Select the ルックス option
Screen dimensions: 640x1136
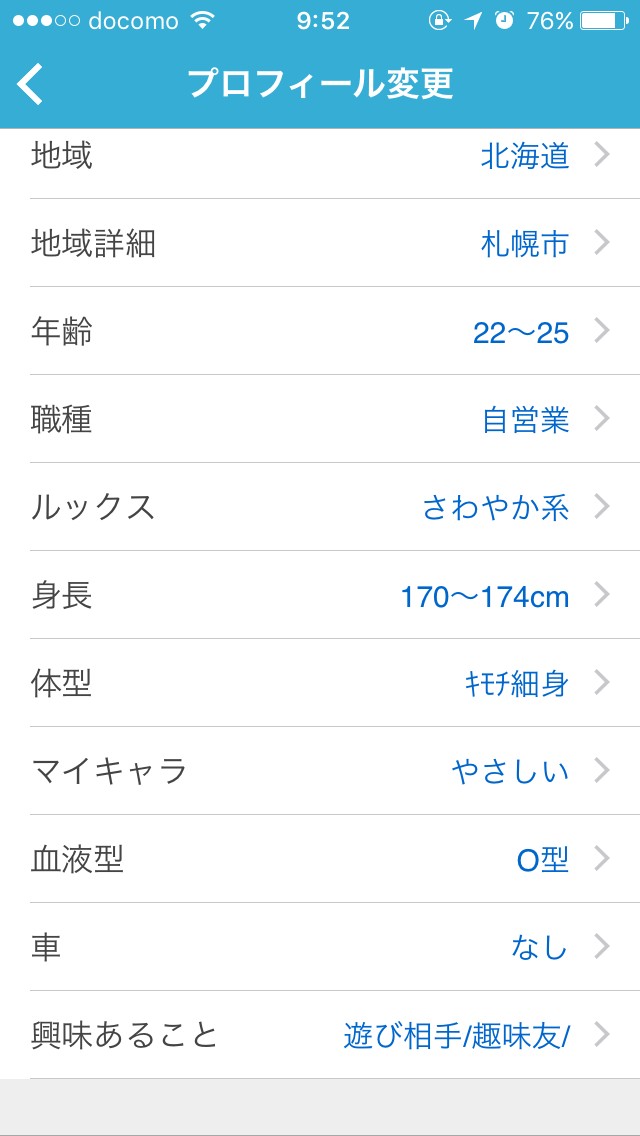(x=320, y=508)
